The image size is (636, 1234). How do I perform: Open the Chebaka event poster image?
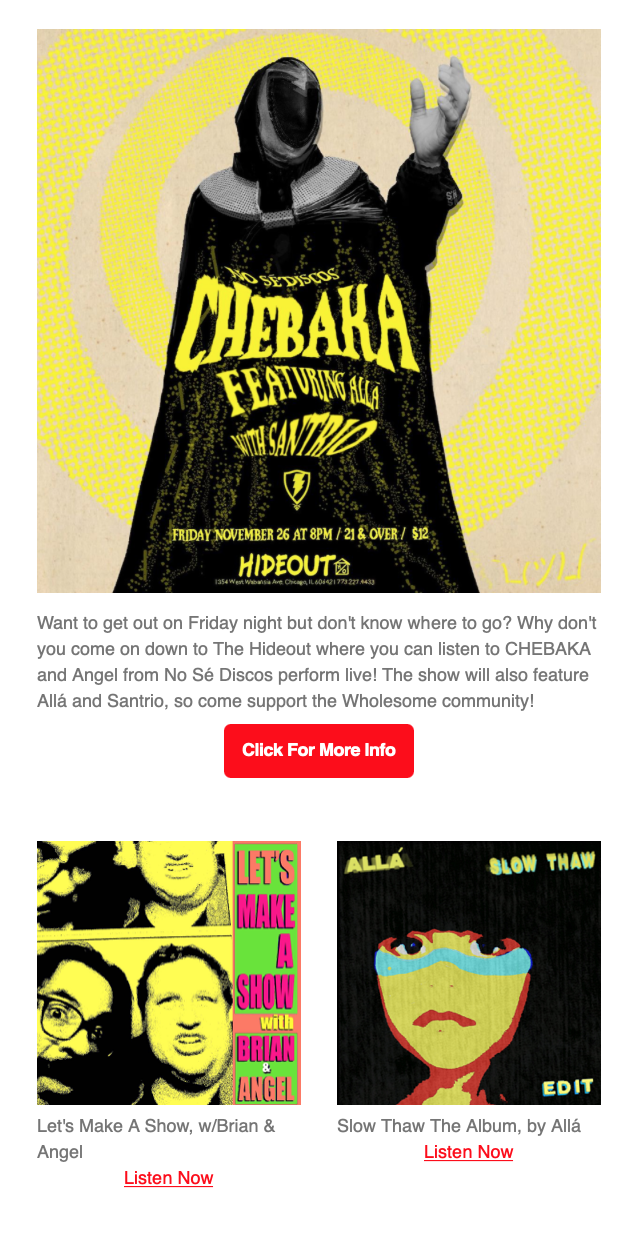pyautogui.click(x=318, y=310)
